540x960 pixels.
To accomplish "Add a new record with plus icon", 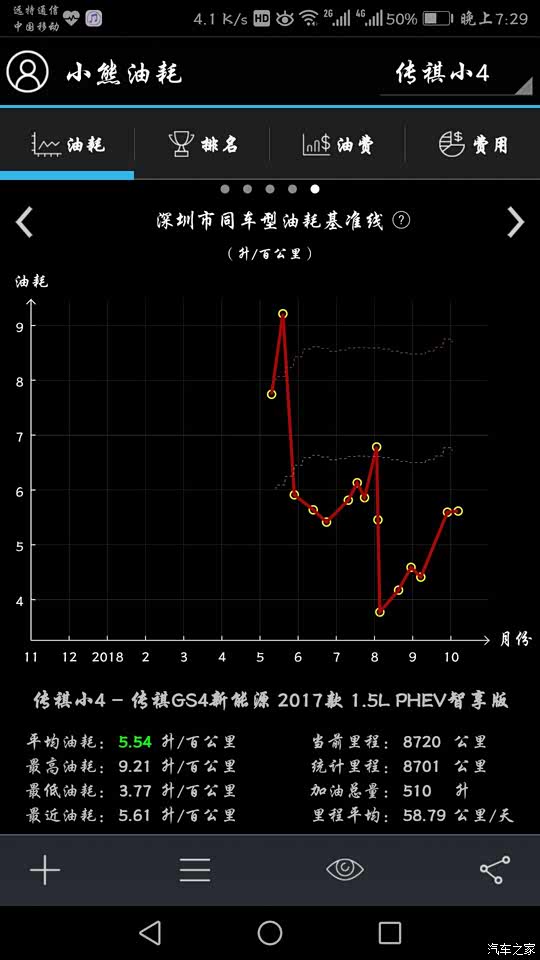I will tap(45, 870).
